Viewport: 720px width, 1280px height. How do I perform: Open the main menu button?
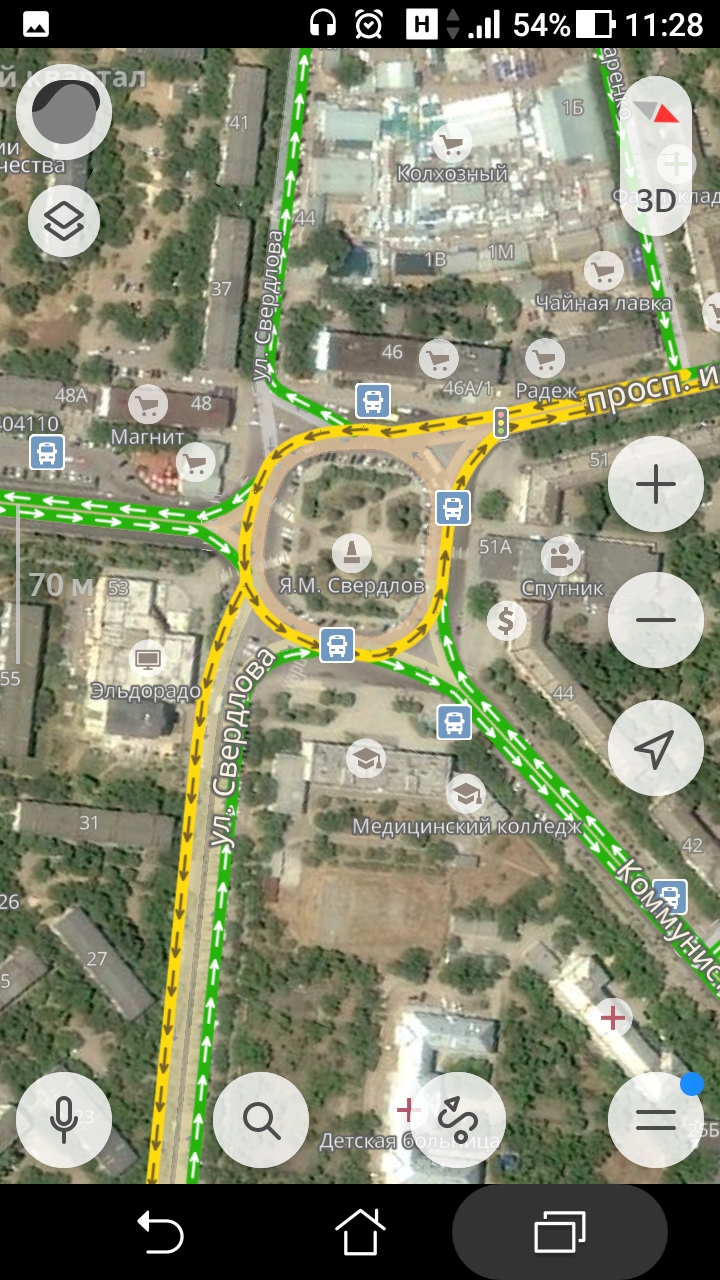[656, 1120]
